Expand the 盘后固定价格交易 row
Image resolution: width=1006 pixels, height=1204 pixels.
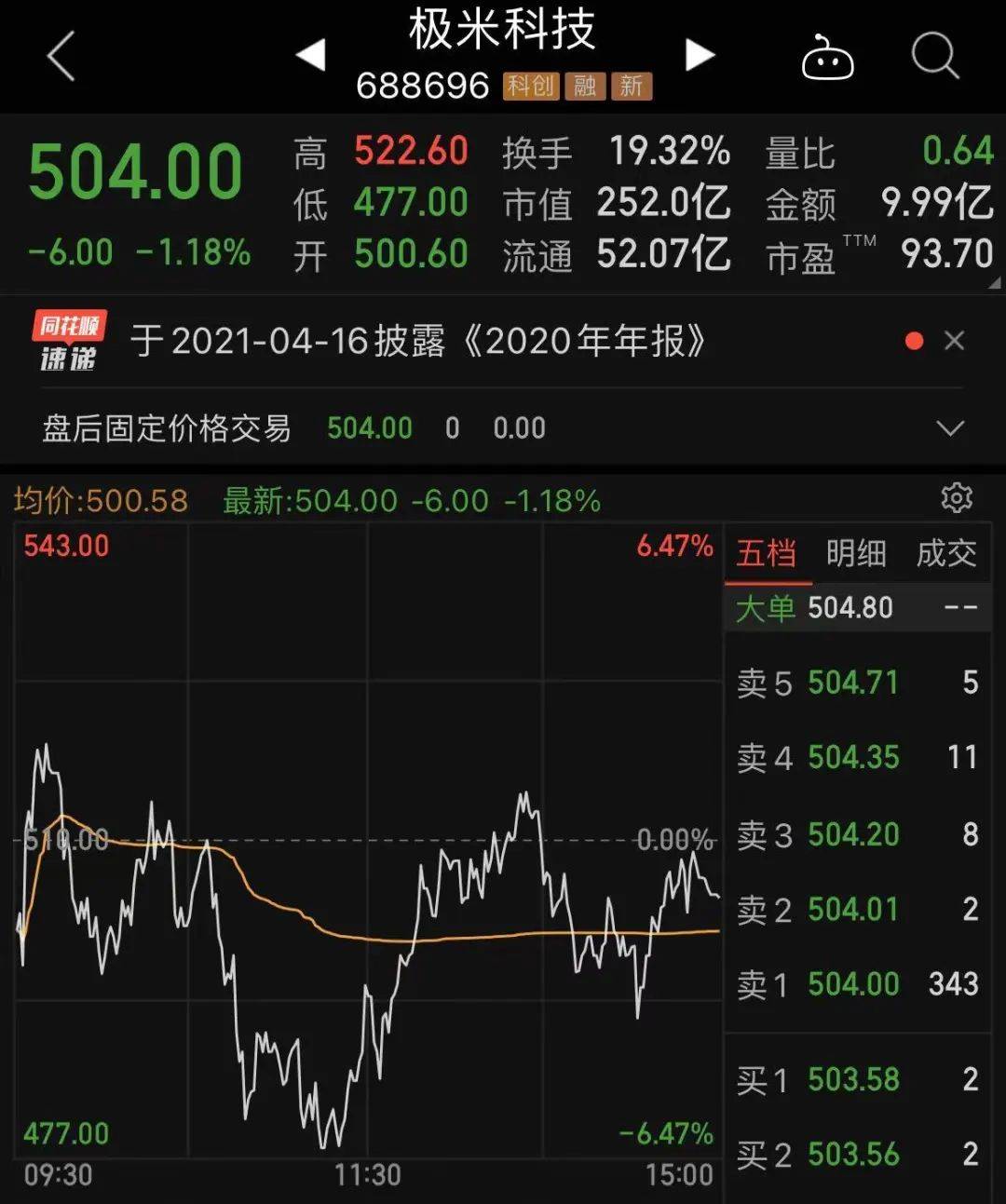tap(949, 428)
